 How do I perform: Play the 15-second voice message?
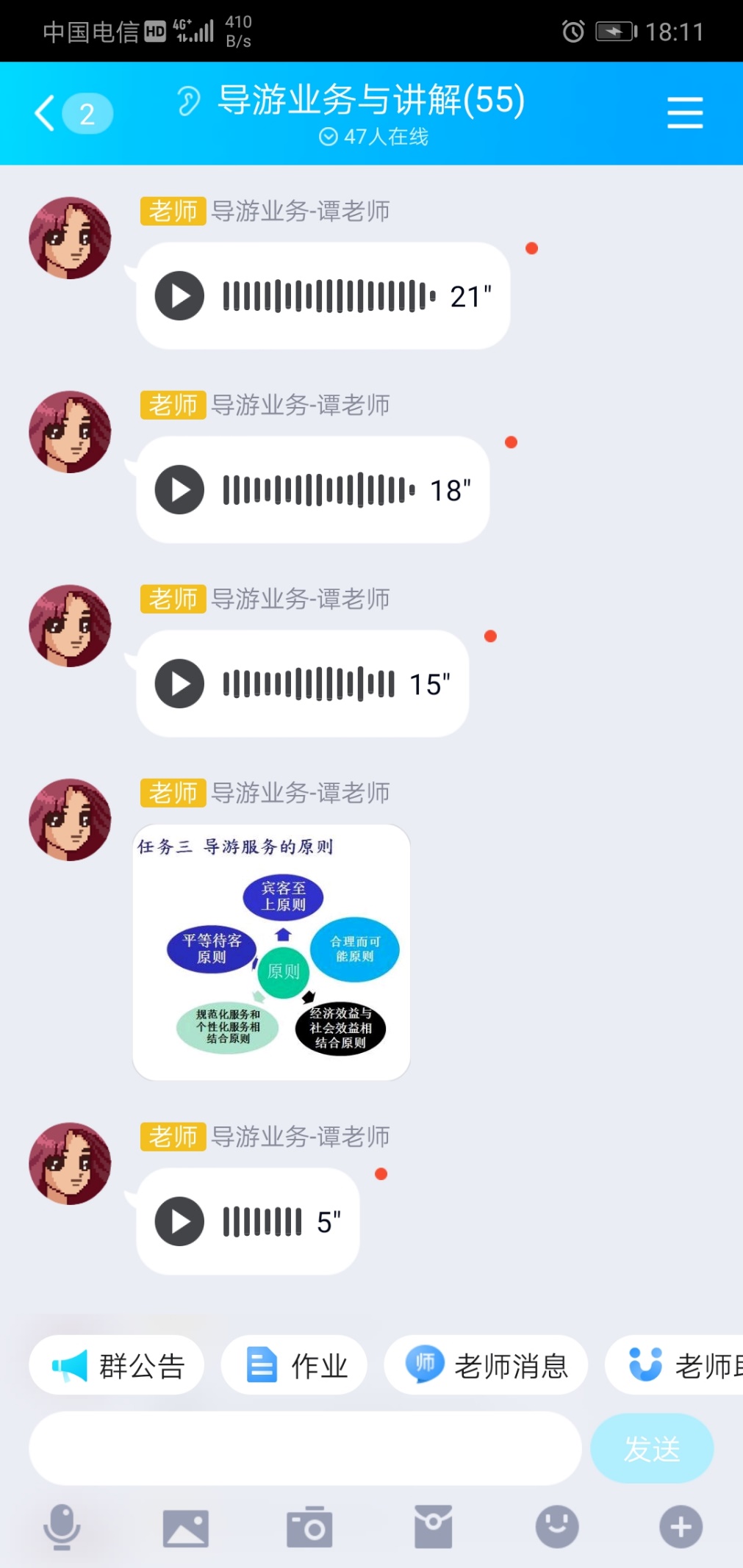point(179,684)
